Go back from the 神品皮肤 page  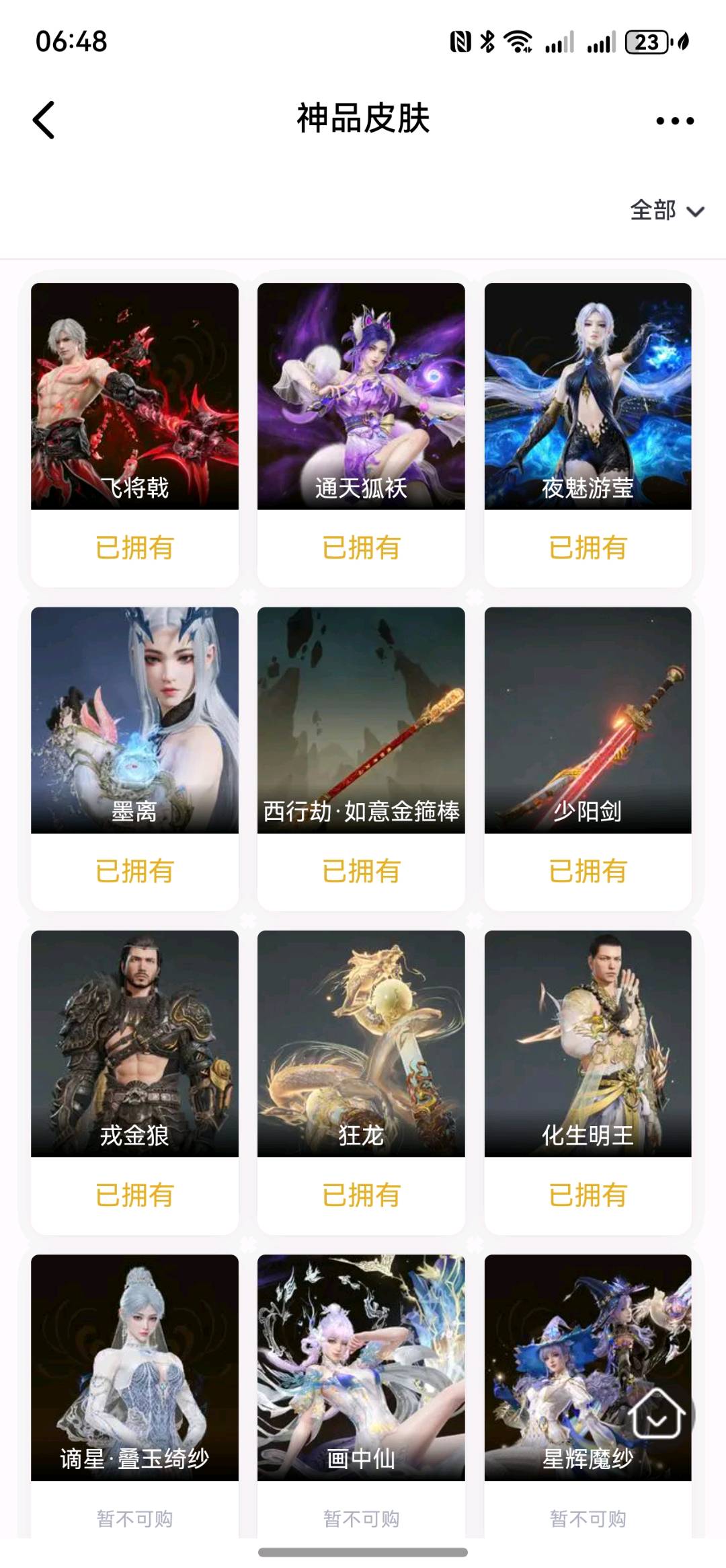[x=44, y=120]
